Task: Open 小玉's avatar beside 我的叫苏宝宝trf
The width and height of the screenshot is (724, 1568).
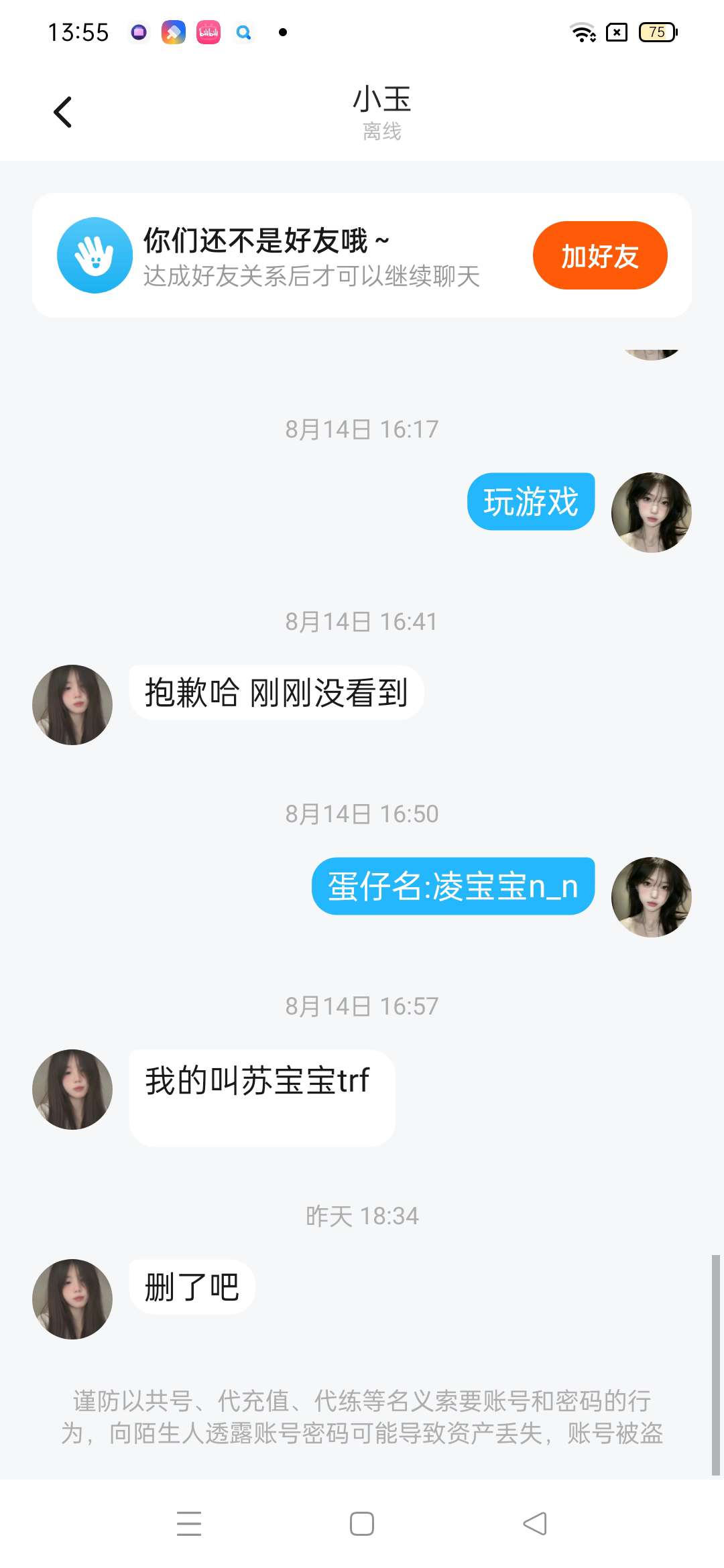Action: [x=72, y=1090]
